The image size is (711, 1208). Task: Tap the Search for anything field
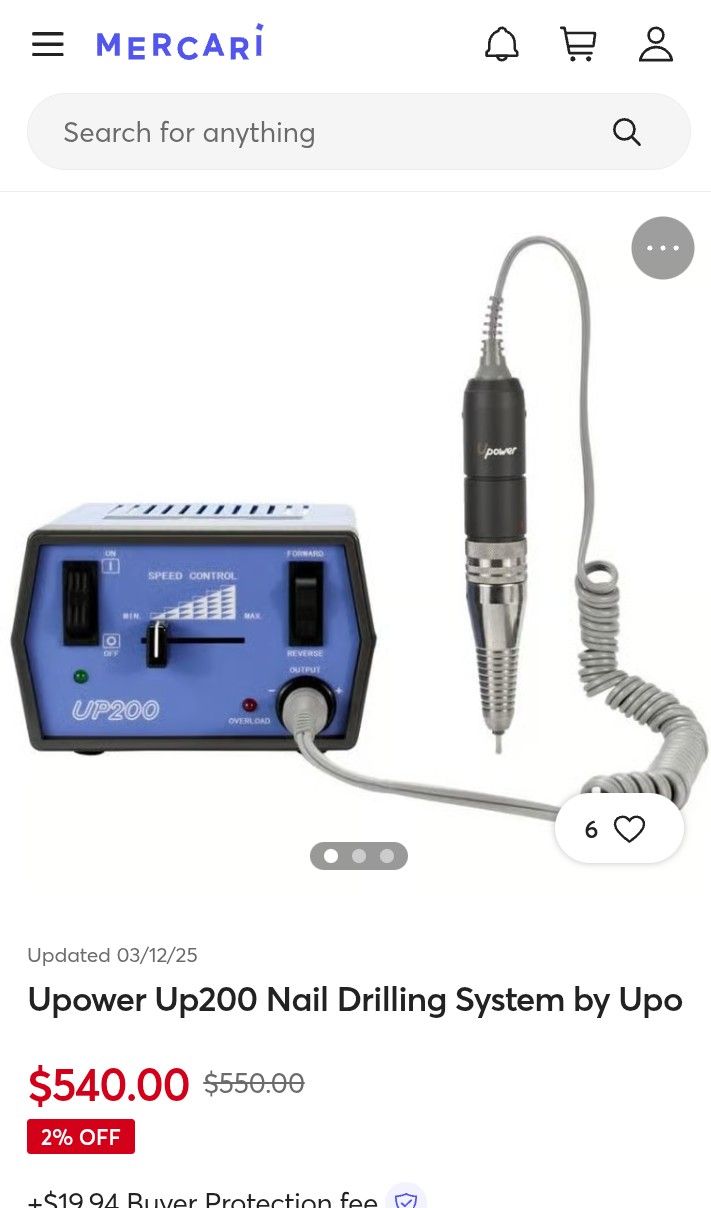[330, 132]
